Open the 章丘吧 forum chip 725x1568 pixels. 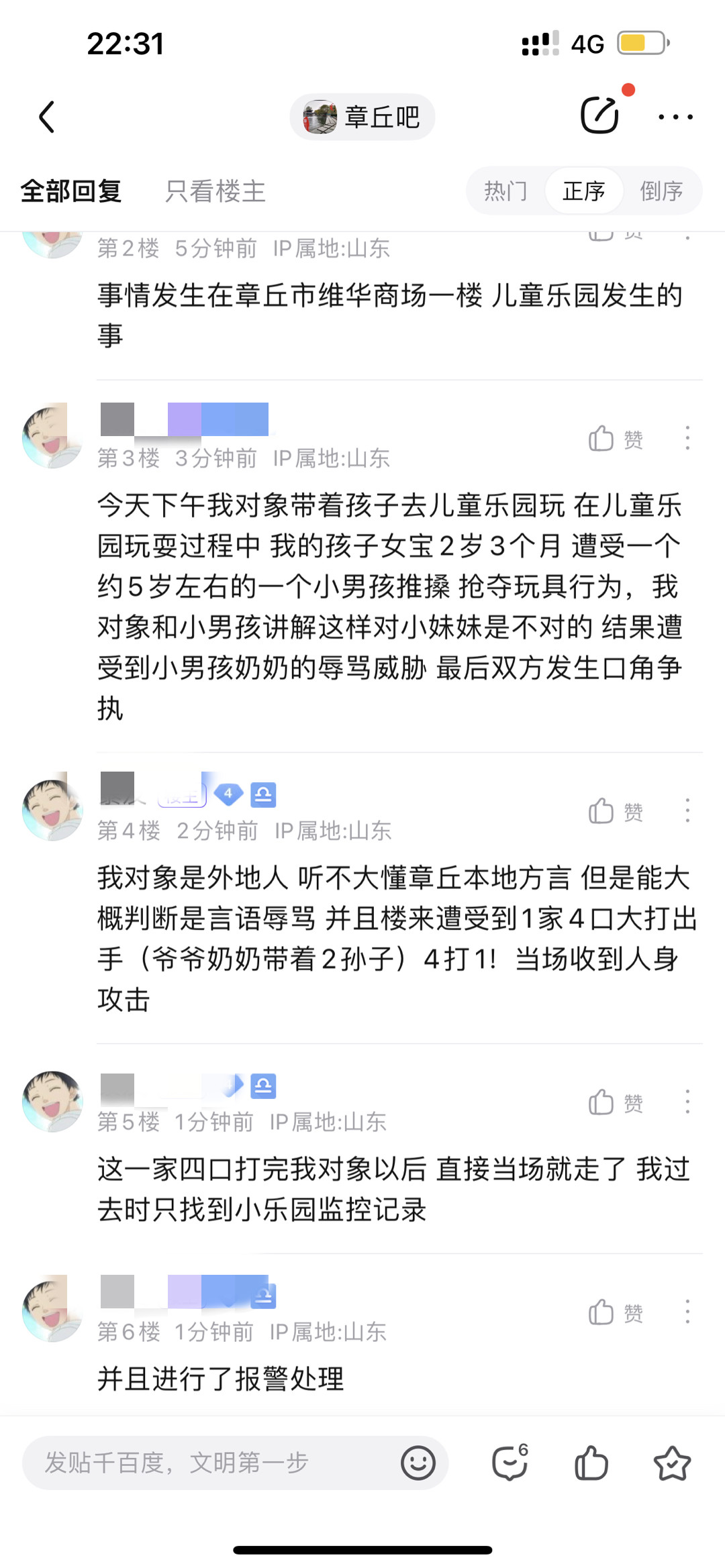tap(362, 117)
